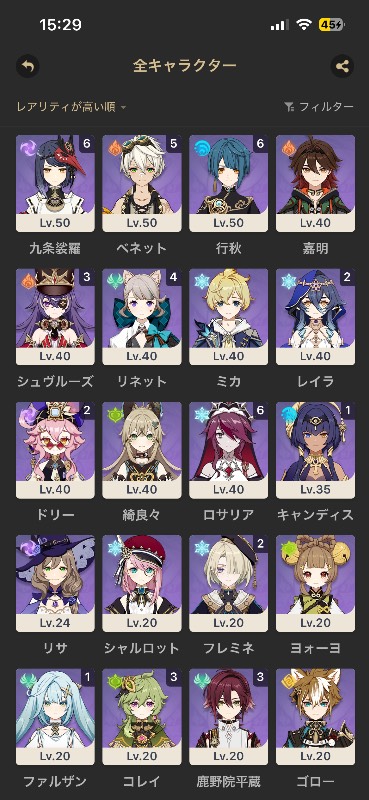Open the レアリティが高い順 sort dropdown
369x800 pixels.
click(x=71, y=107)
